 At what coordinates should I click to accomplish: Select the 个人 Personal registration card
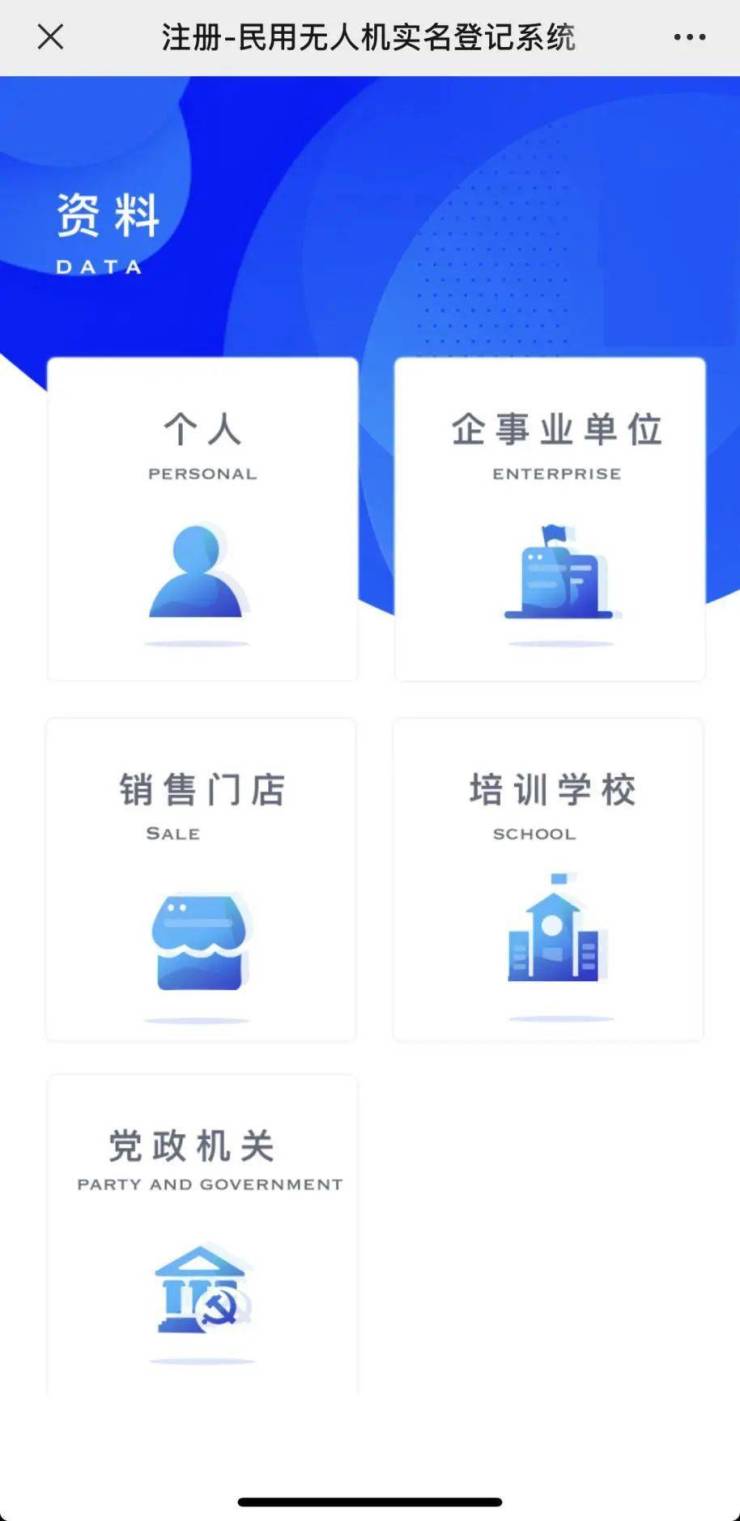pos(202,518)
